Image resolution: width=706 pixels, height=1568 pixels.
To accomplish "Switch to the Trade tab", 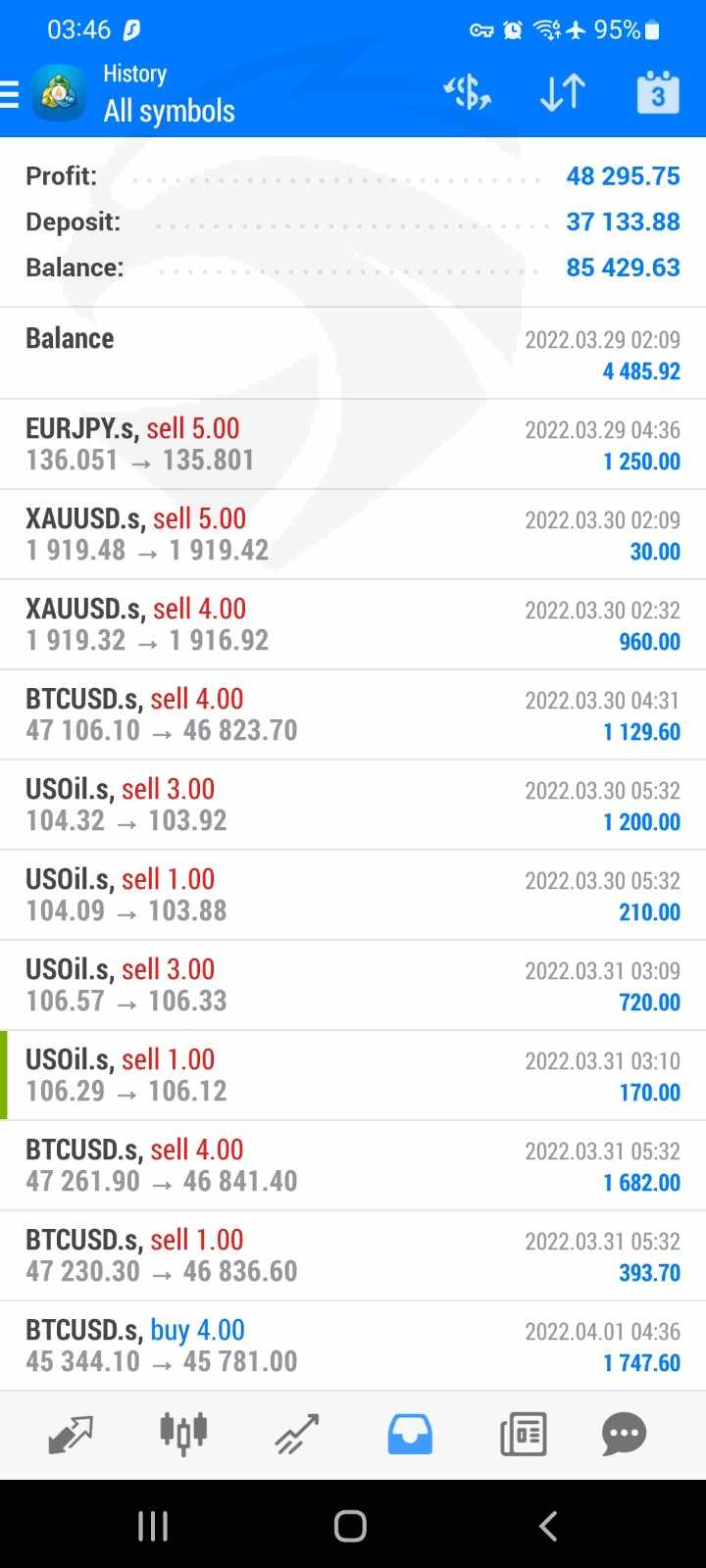I will point(296,1435).
